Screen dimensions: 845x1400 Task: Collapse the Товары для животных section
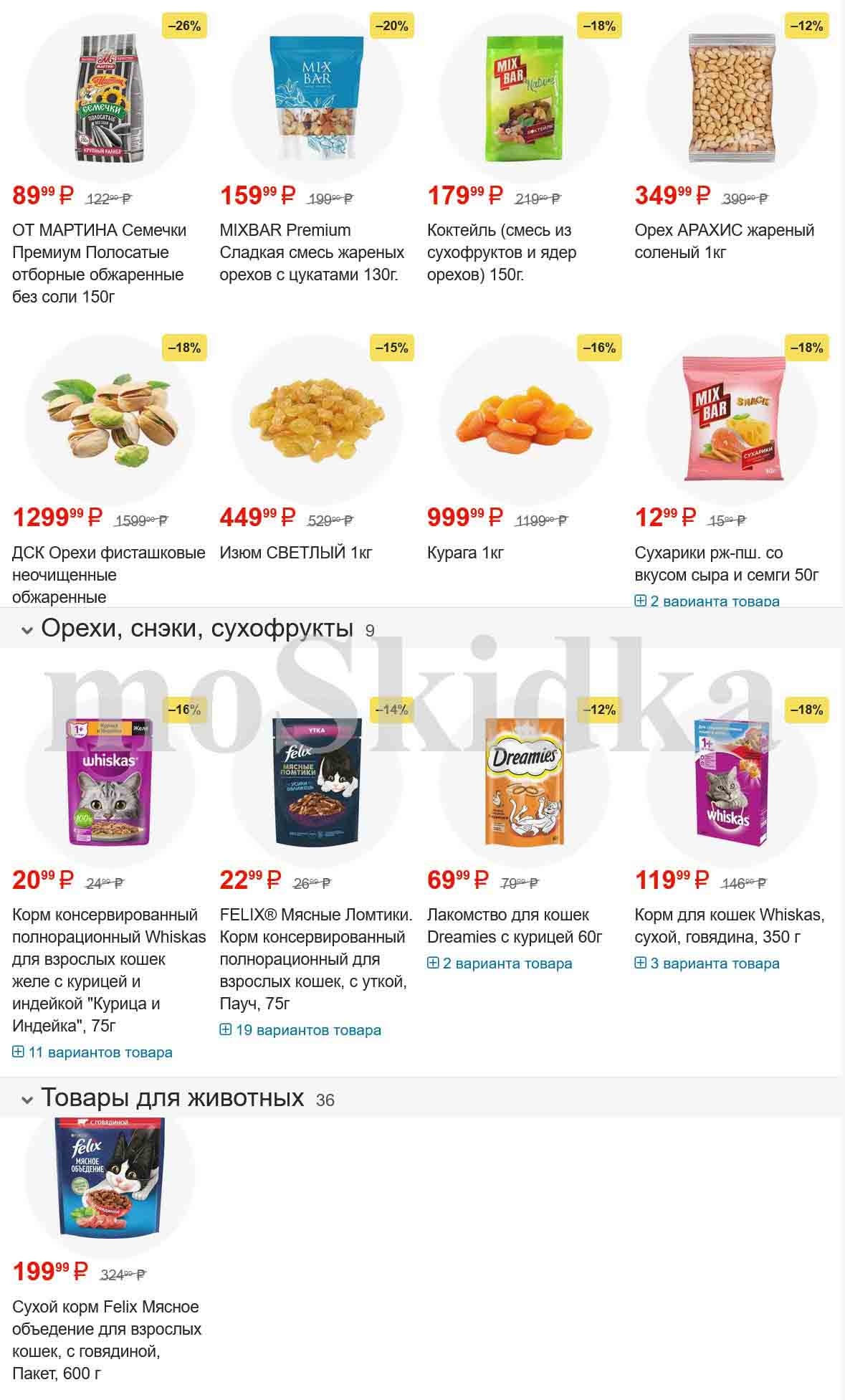point(27,1099)
